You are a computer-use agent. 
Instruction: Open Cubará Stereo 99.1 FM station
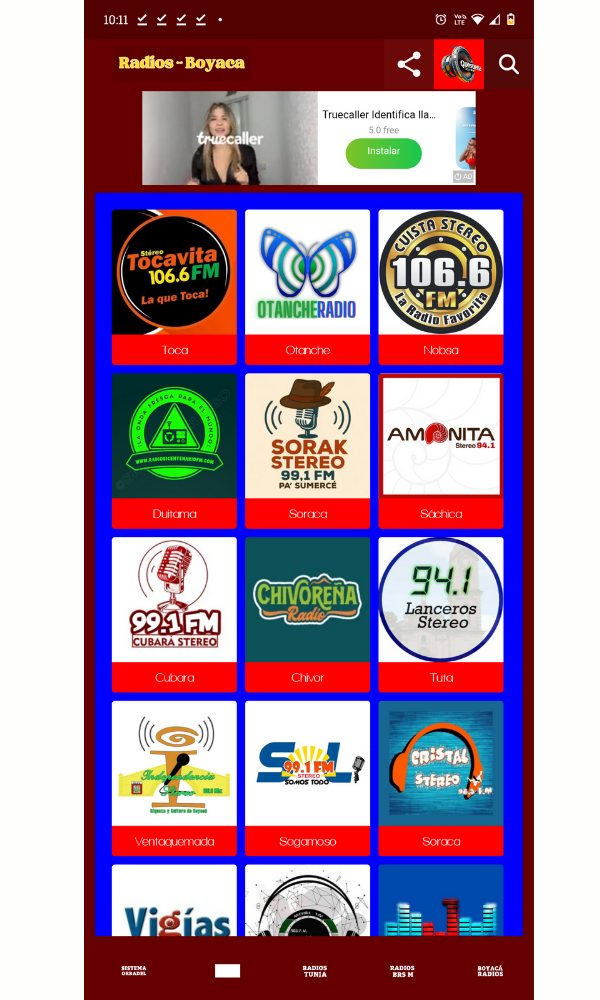pyautogui.click(x=174, y=615)
